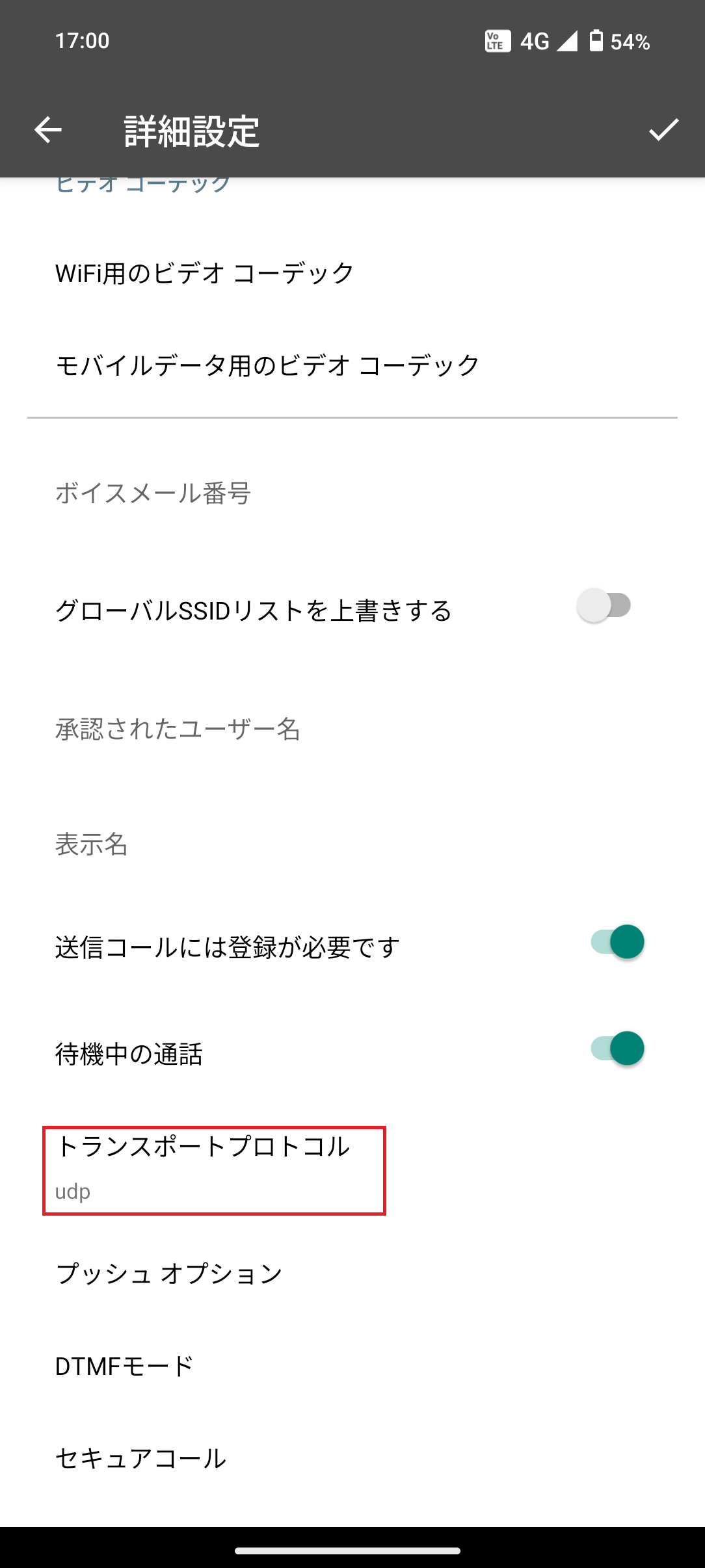Edit the ボイスメール番号 field
The image size is (705, 1568).
[352, 493]
